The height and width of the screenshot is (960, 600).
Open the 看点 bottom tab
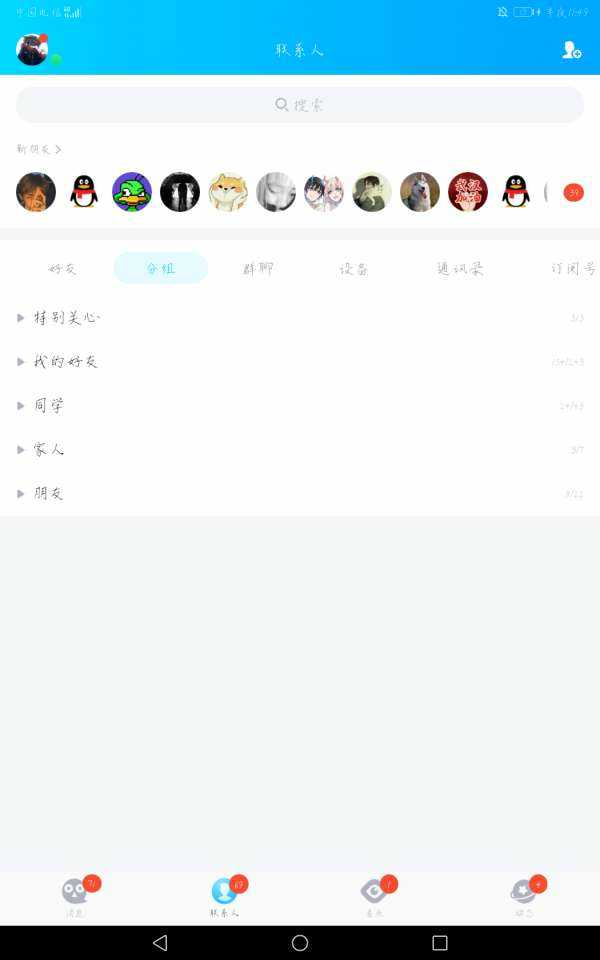coord(374,896)
